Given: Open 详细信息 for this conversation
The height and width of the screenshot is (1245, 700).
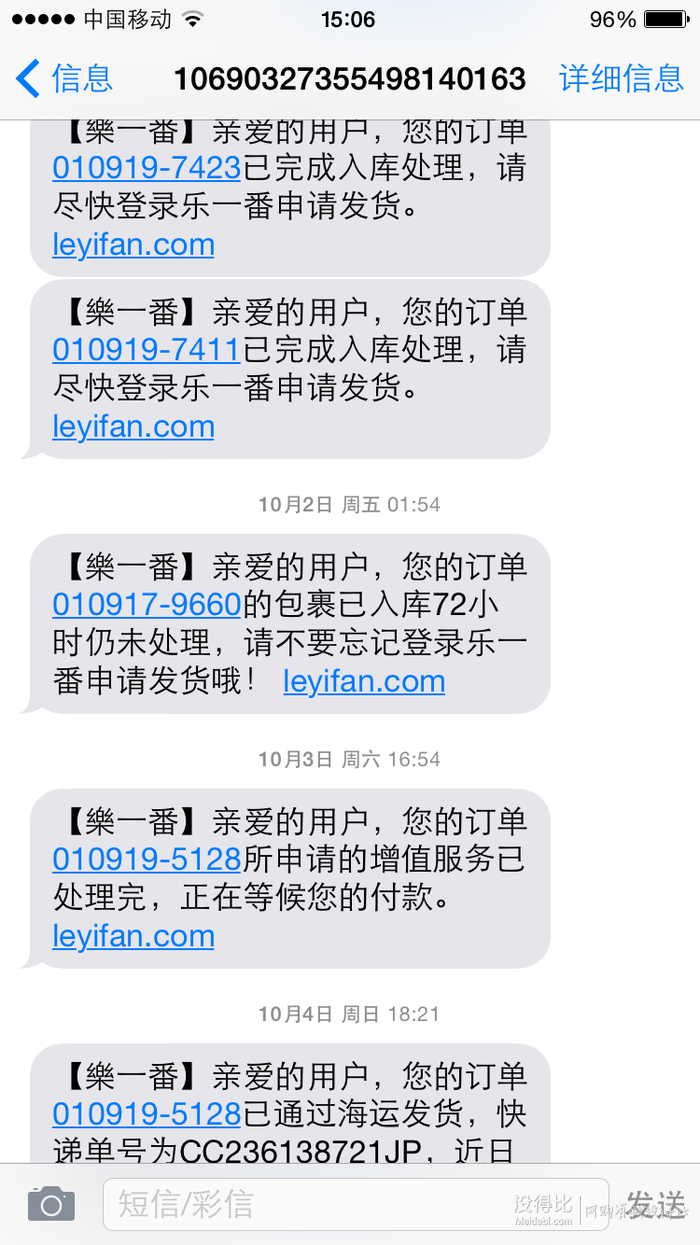Looking at the screenshot, I should (x=621, y=78).
